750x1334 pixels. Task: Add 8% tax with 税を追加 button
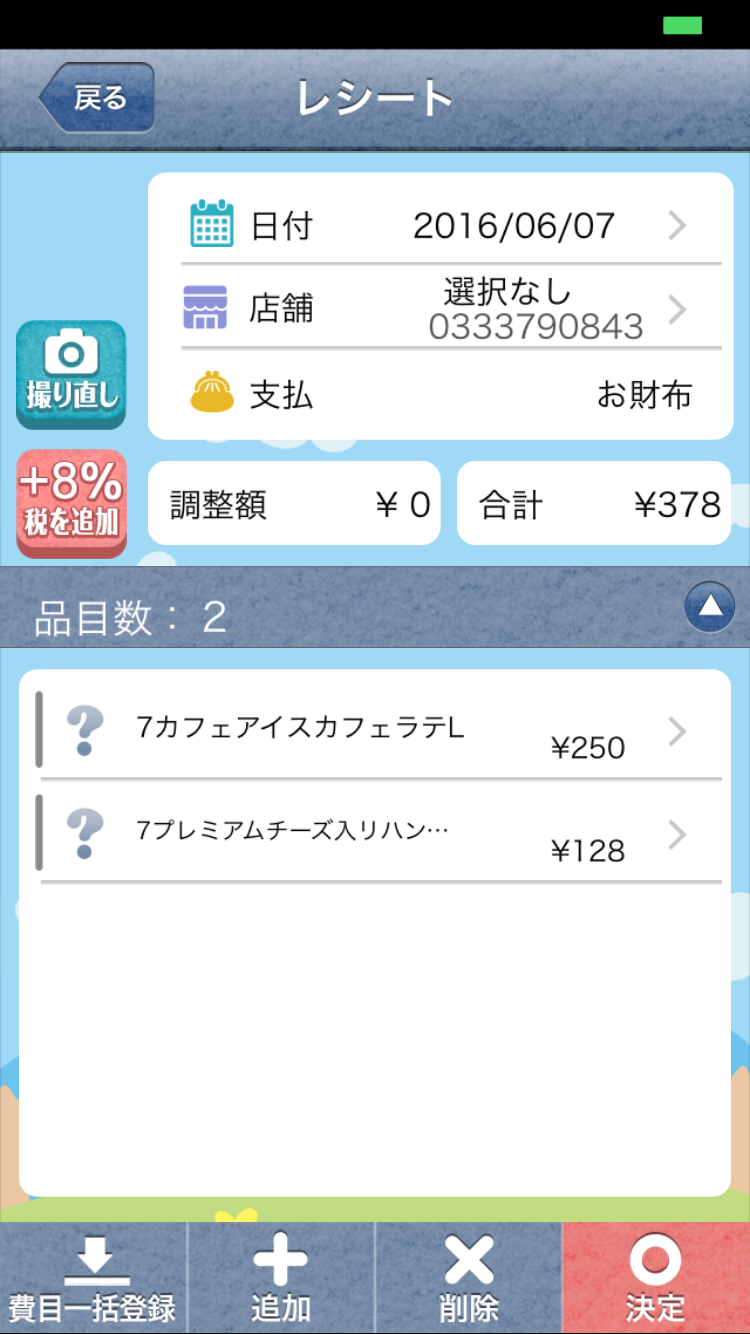pyautogui.click(x=71, y=503)
